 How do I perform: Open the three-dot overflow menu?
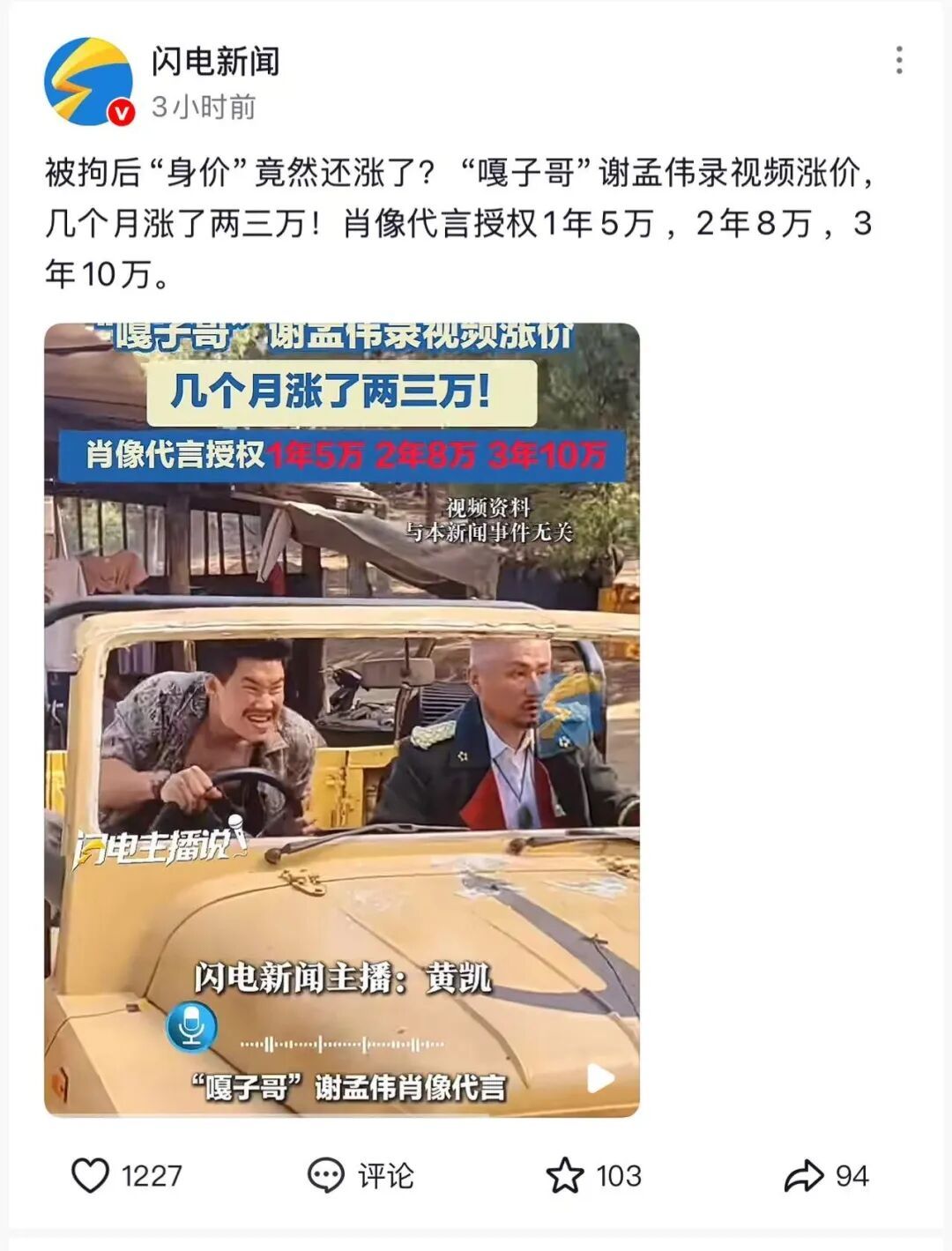click(x=898, y=60)
